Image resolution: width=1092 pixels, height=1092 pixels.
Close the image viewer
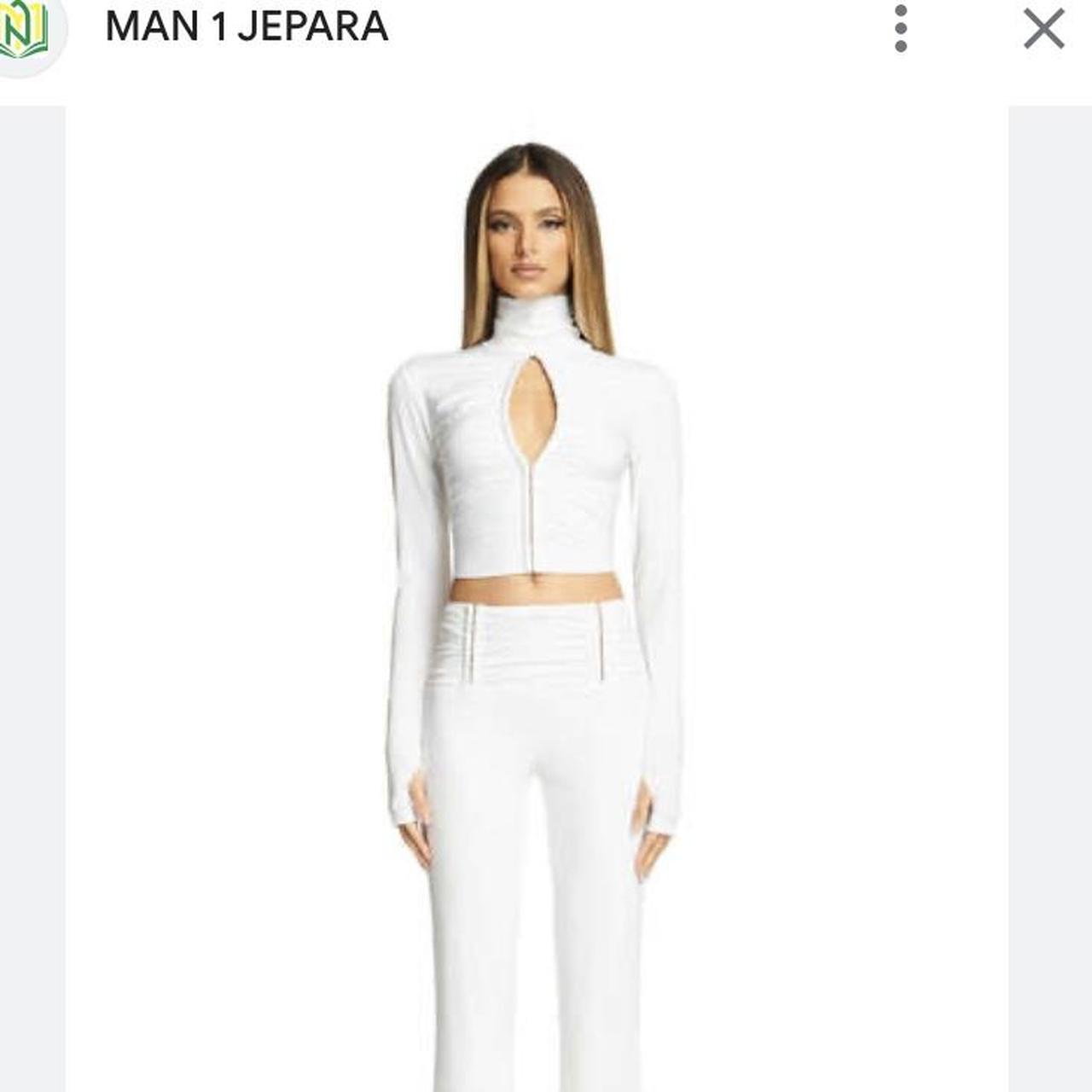click(1043, 29)
